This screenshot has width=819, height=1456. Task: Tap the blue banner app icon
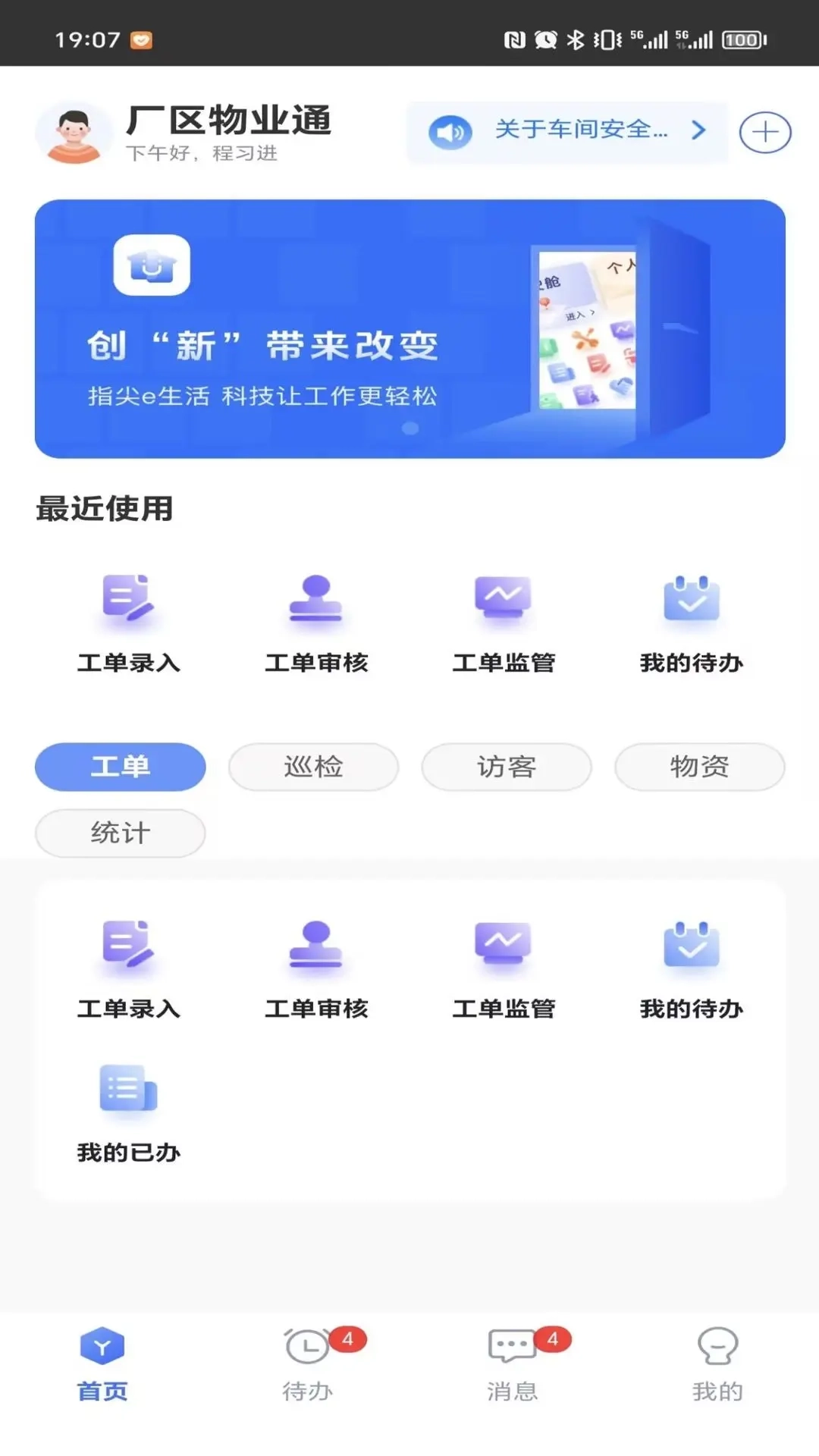pos(152,267)
